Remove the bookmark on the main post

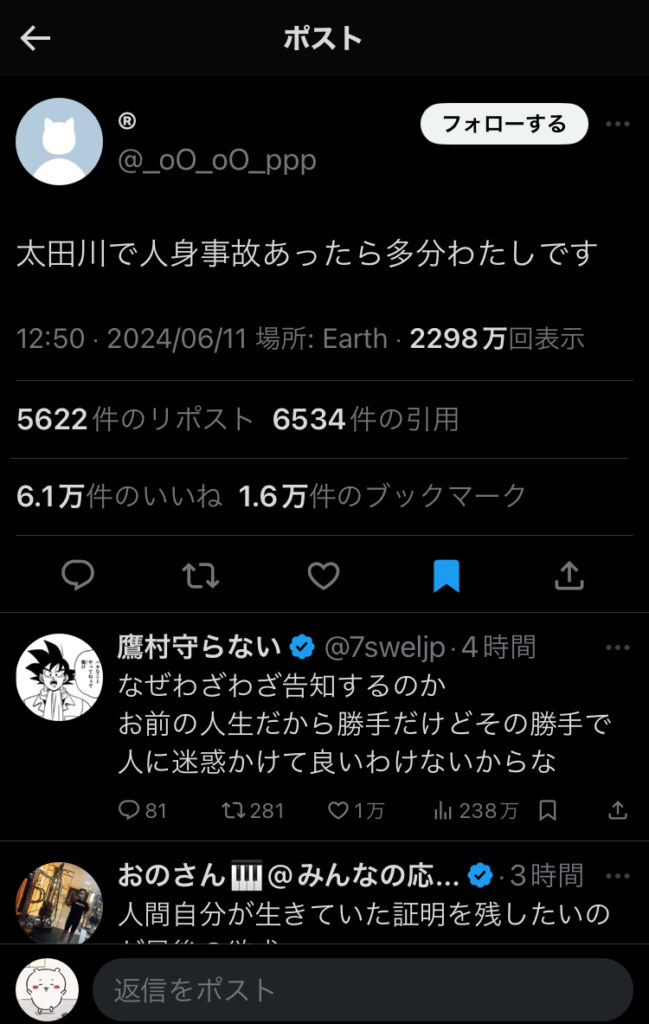(x=446, y=575)
